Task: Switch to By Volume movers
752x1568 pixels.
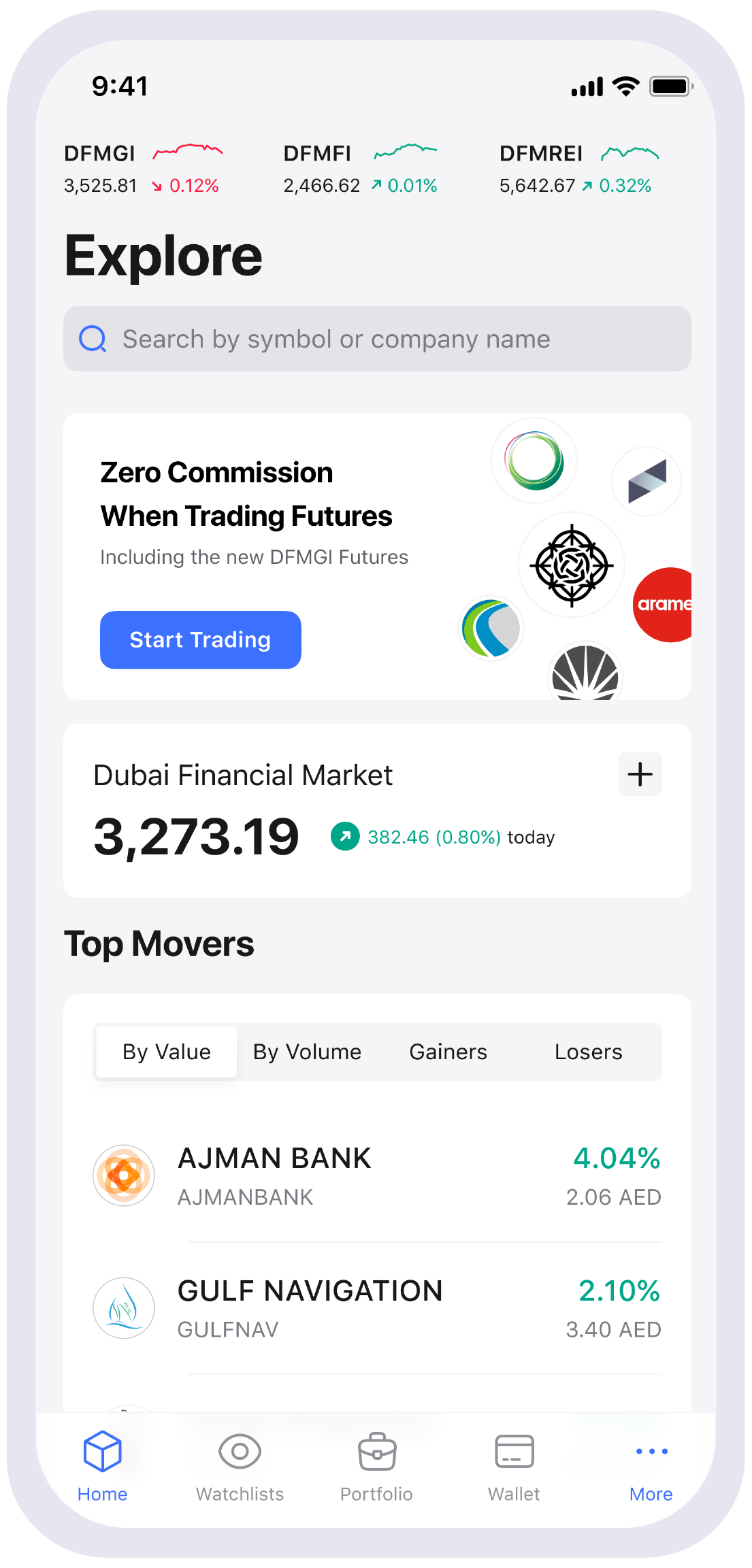Action: 307,1052
